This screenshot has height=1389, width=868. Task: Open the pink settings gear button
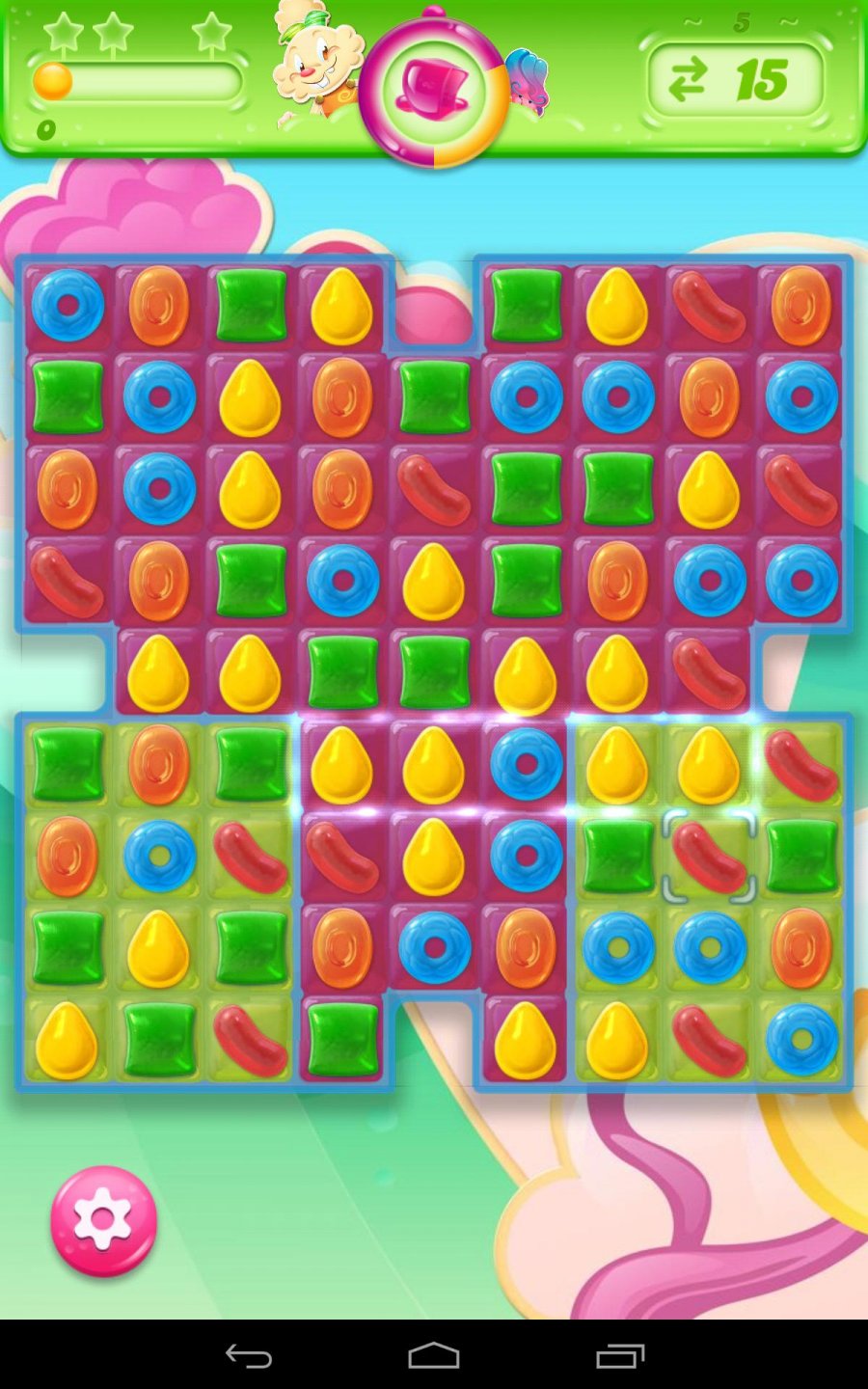(103, 1221)
